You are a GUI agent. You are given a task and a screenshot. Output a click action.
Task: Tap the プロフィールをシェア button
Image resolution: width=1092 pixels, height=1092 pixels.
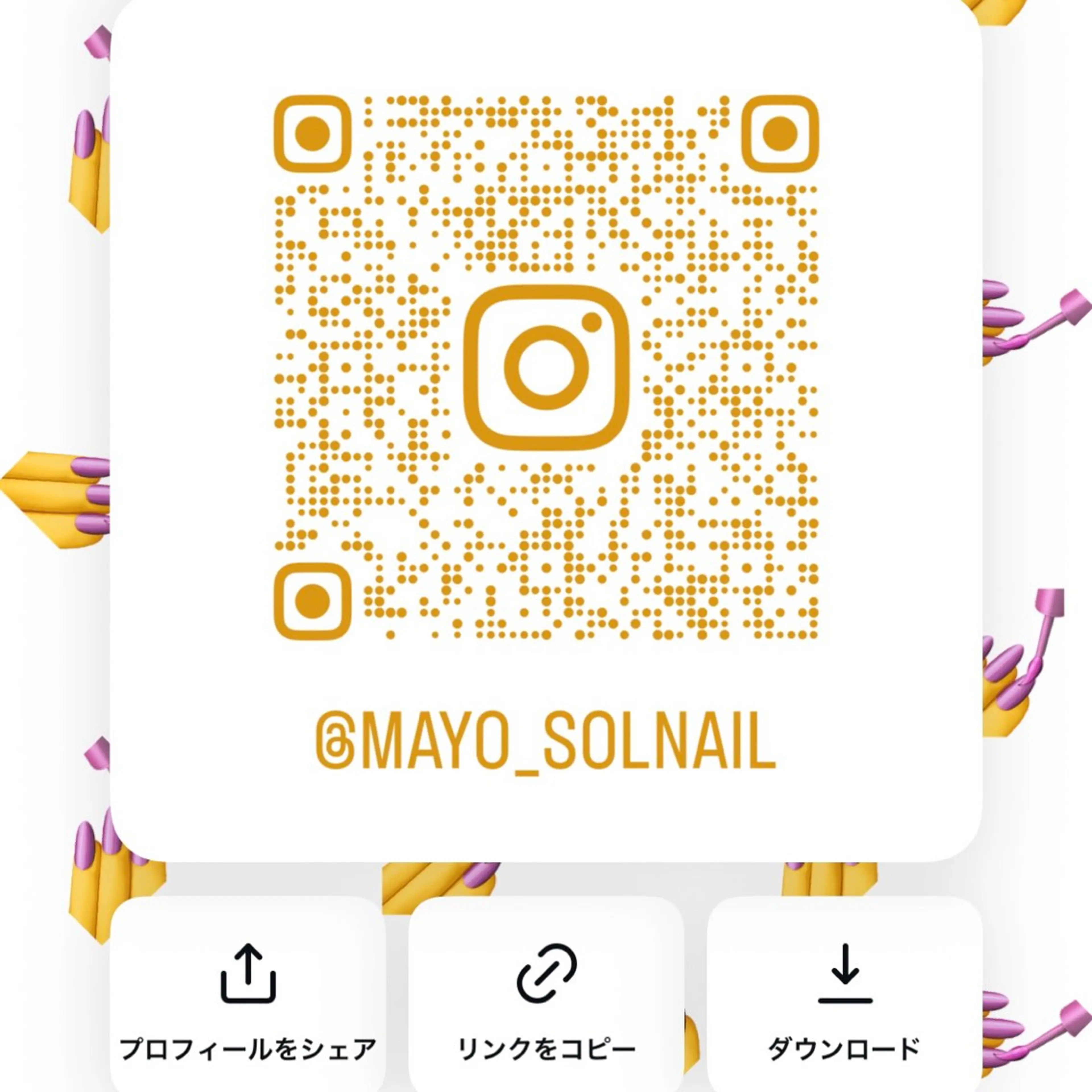(248, 998)
